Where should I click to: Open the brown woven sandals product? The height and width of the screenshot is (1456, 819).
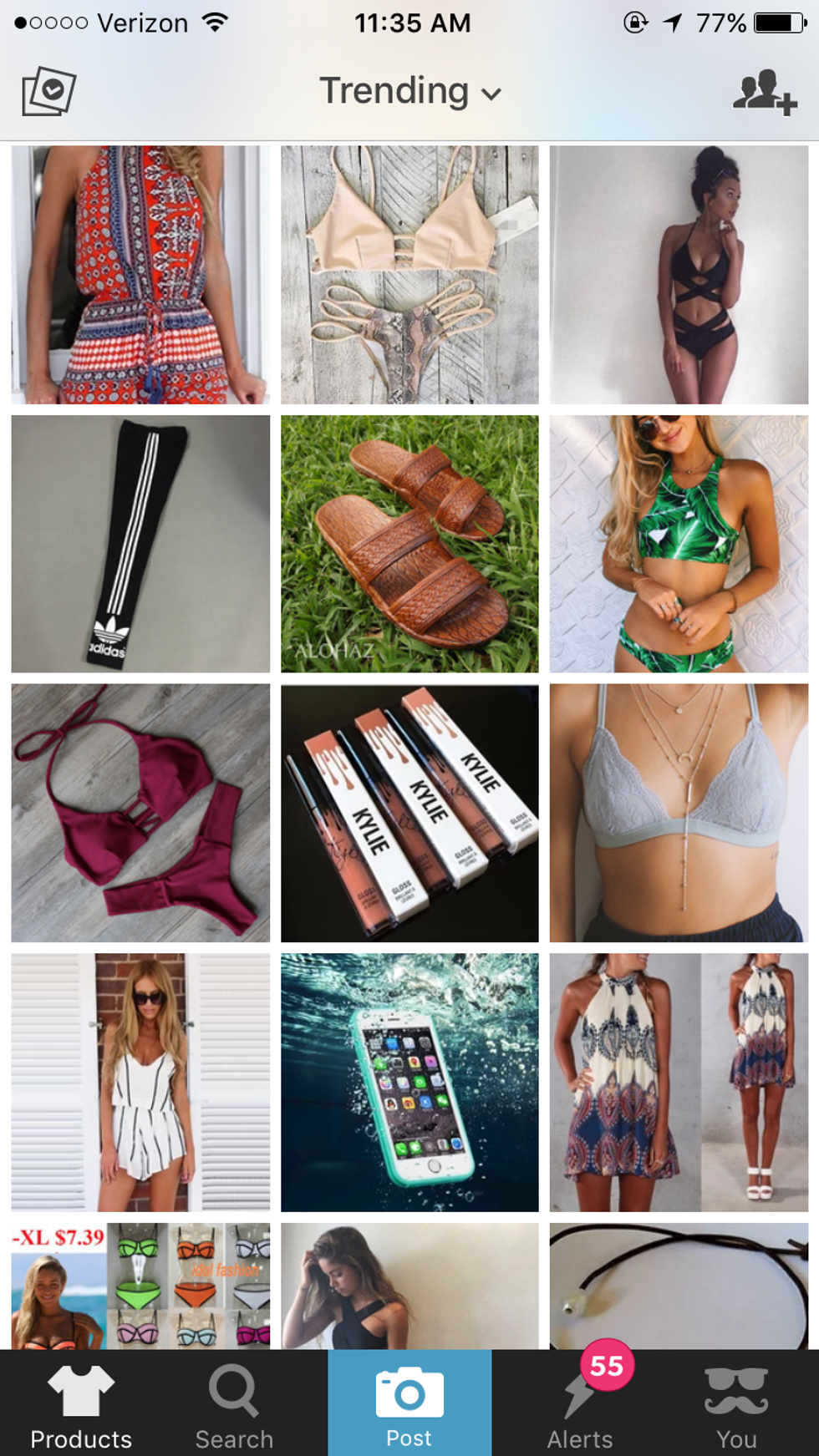coord(409,544)
